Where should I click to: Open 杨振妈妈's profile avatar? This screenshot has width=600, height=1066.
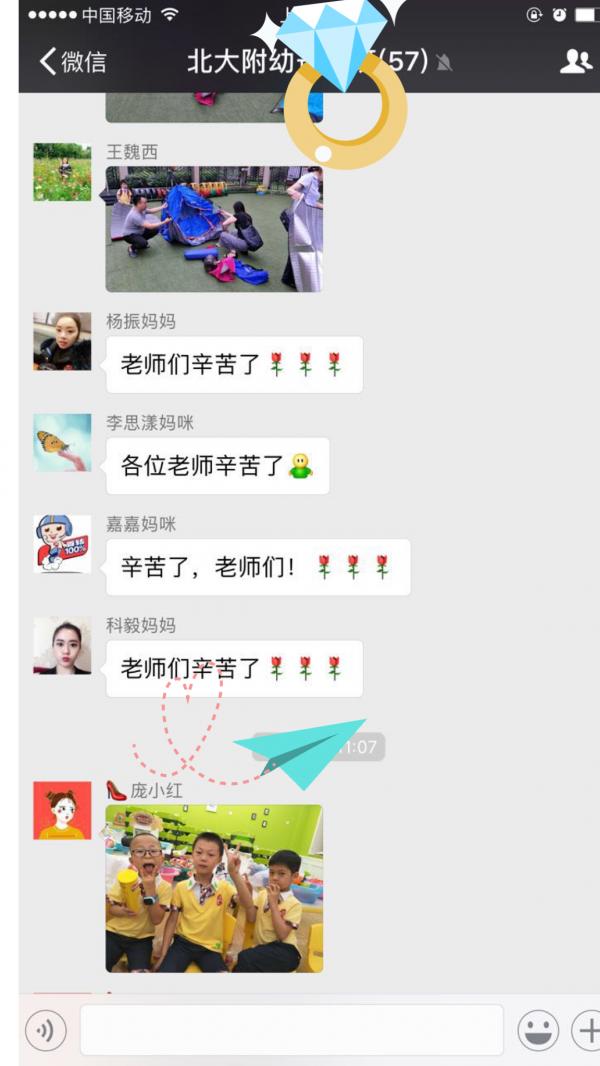click(x=62, y=341)
